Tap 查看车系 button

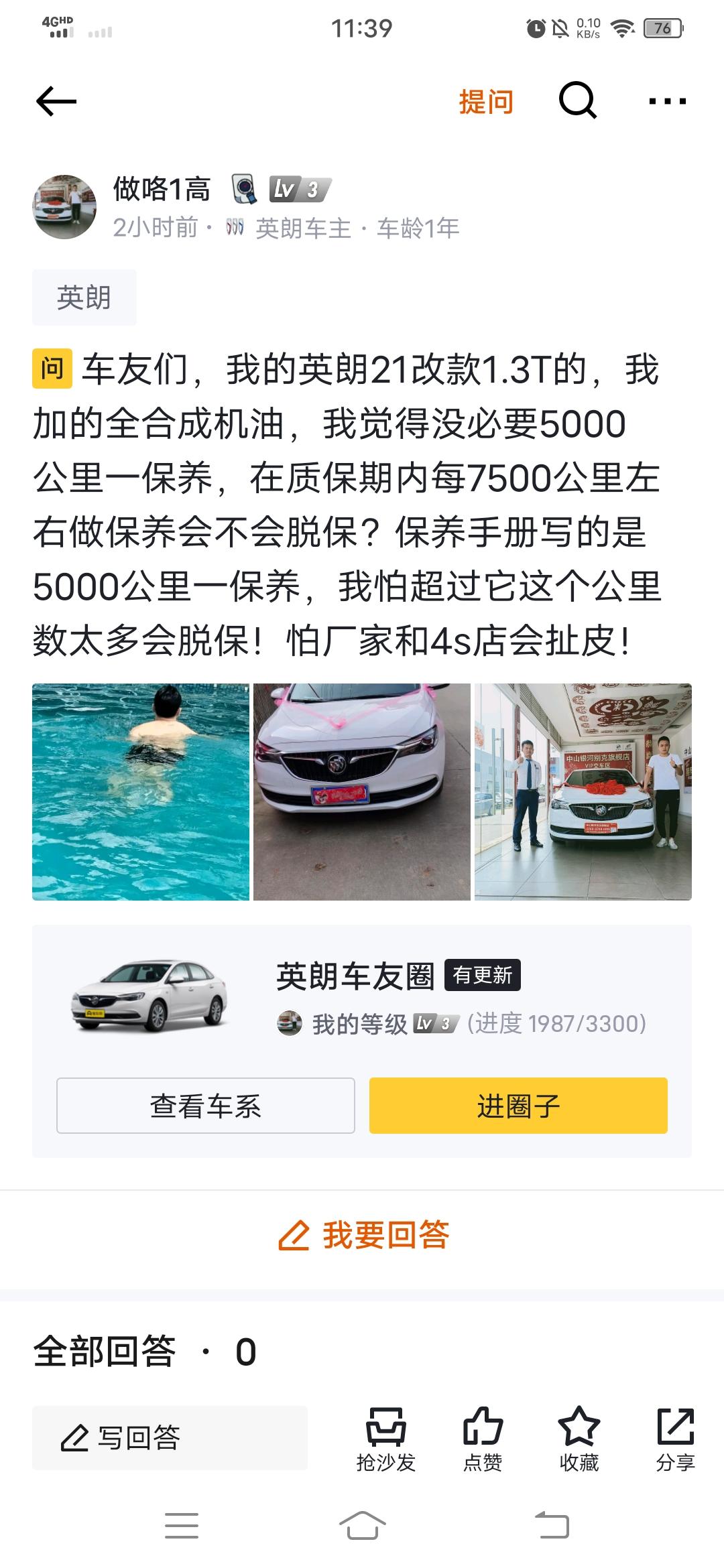pos(206,1106)
